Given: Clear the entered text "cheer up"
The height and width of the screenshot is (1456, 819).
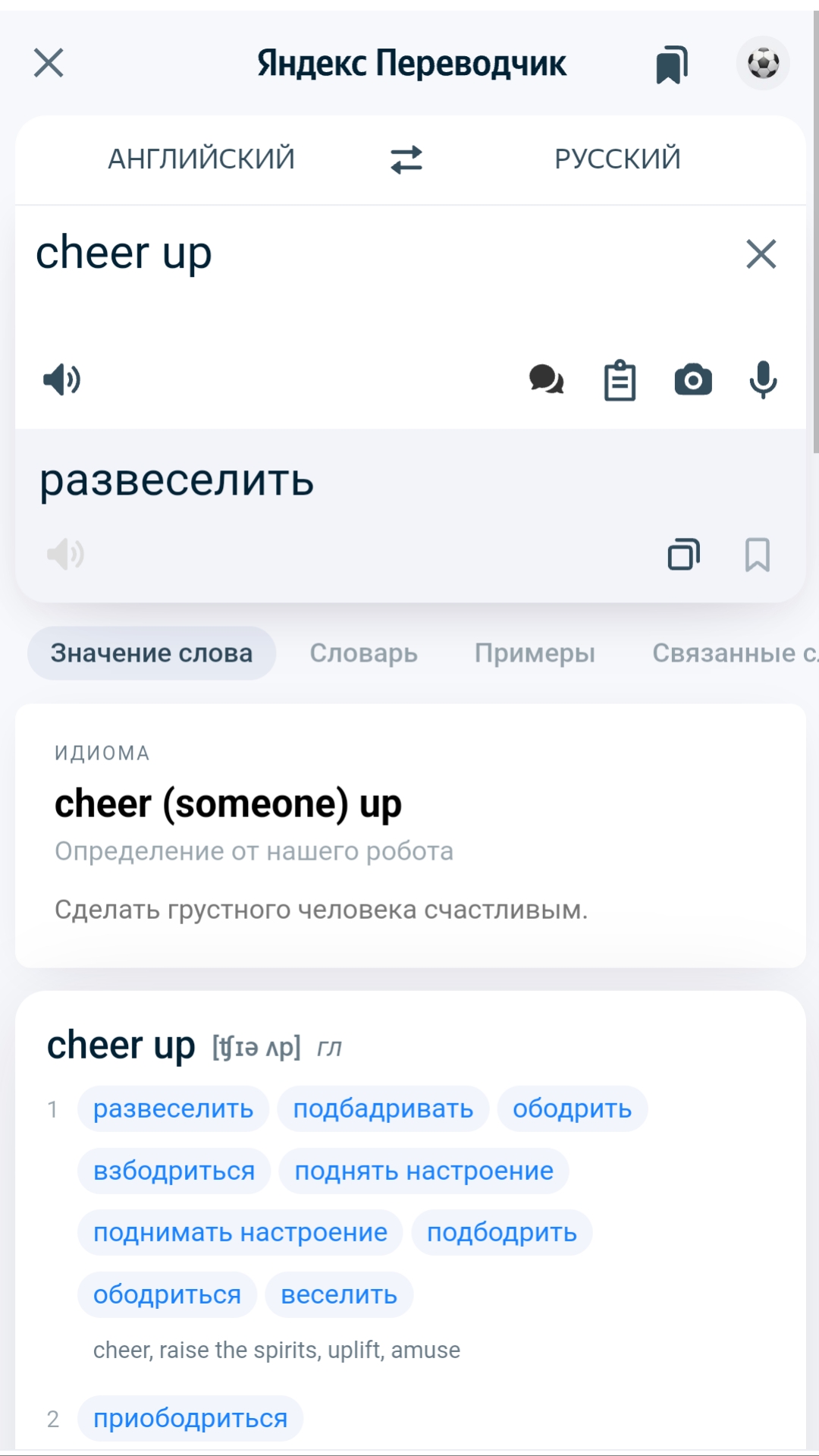Looking at the screenshot, I should pyautogui.click(x=761, y=254).
